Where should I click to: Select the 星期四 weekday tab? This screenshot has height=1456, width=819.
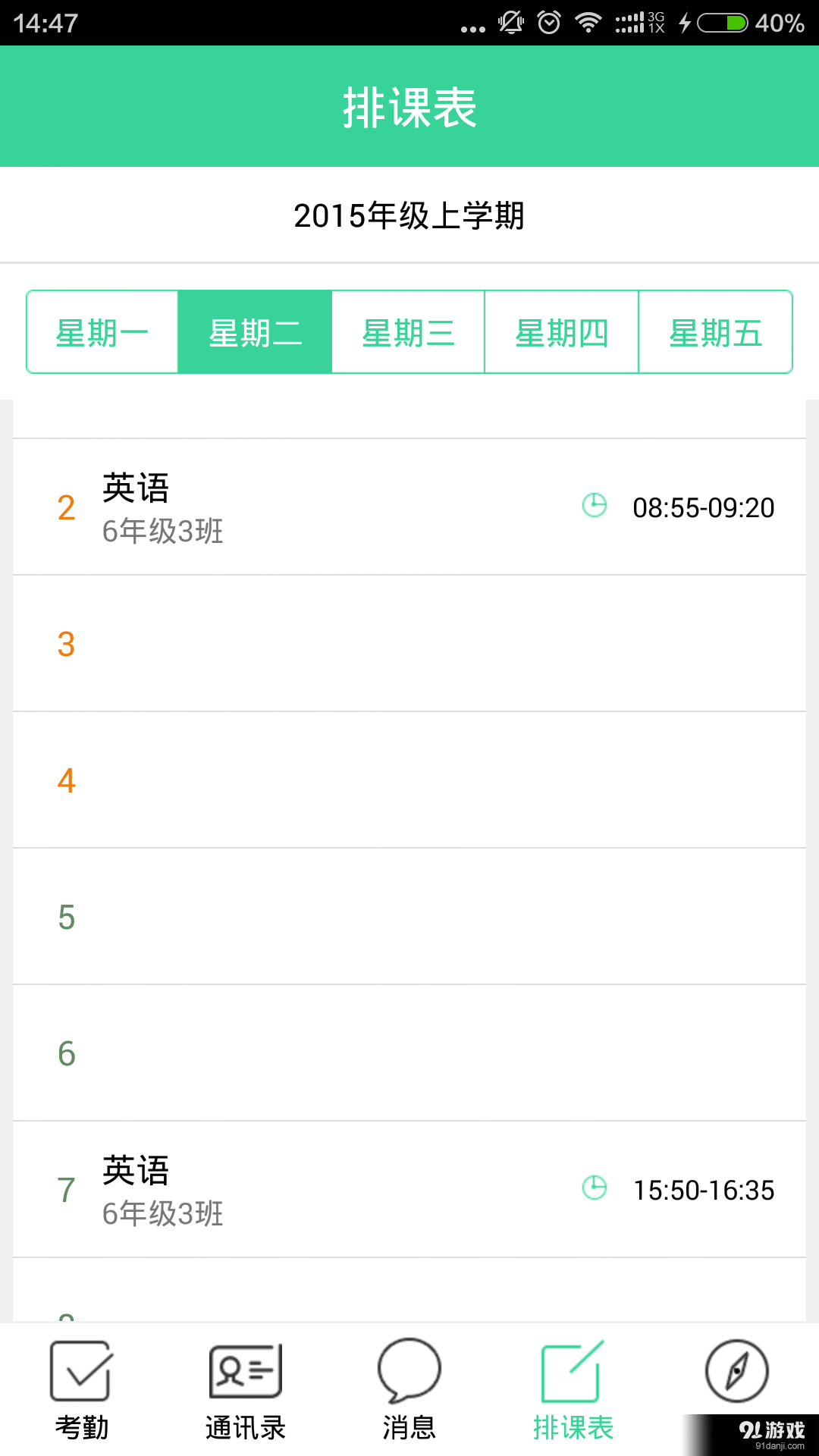tap(563, 331)
